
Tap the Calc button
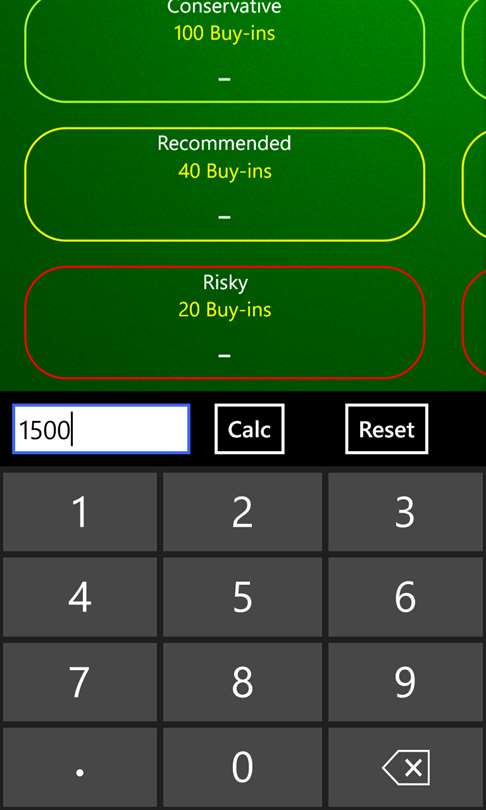click(x=249, y=429)
